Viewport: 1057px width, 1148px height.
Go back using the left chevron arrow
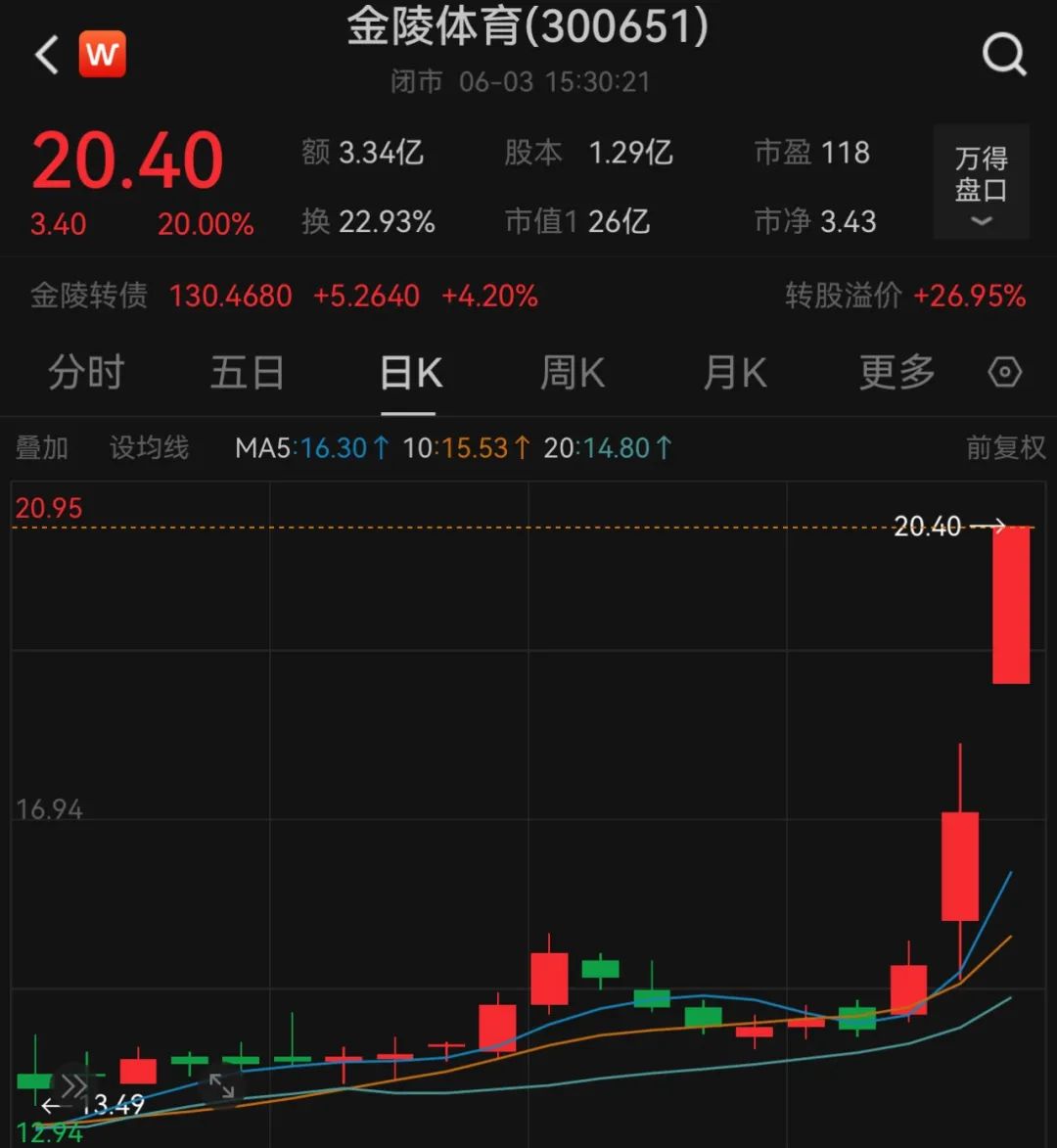[44, 54]
